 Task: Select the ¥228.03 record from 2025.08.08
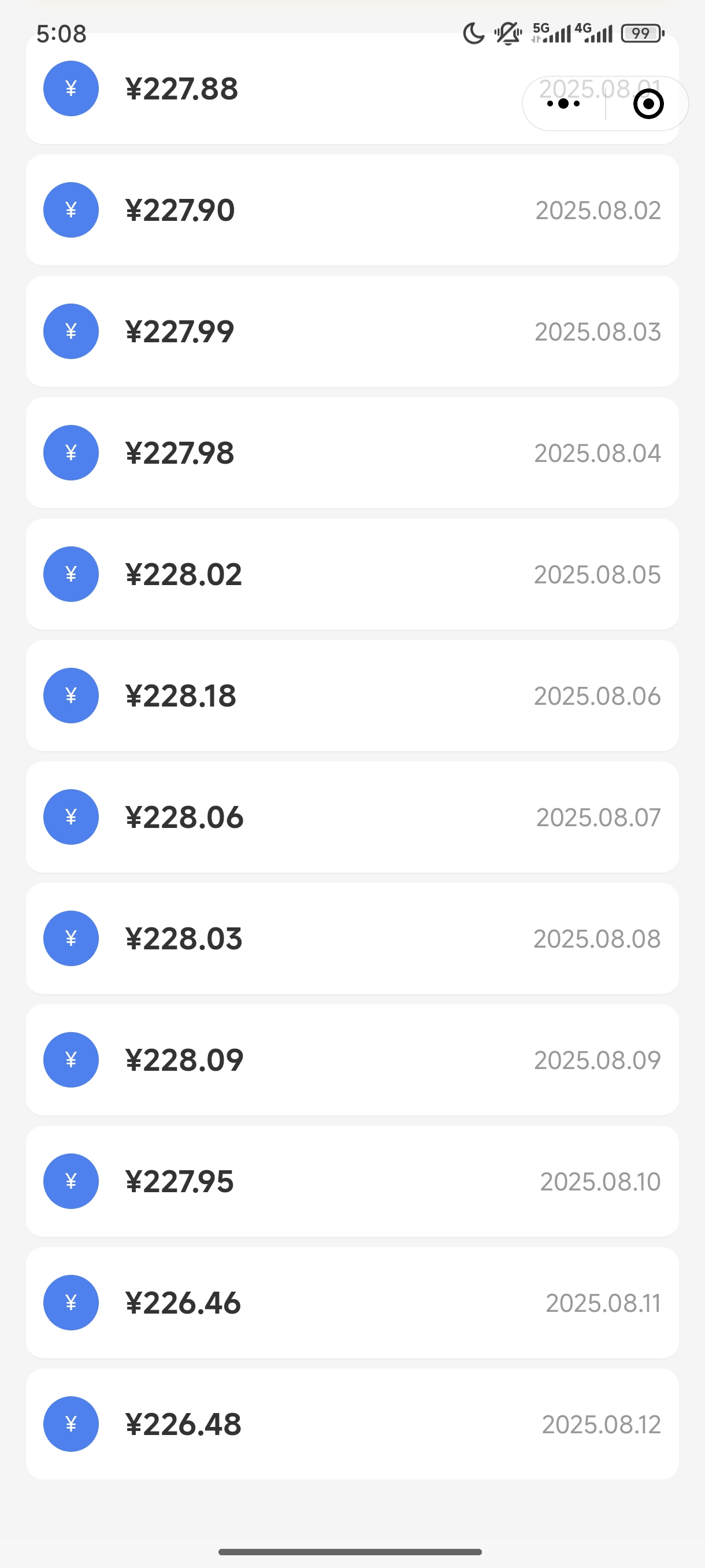pos(352,938)
